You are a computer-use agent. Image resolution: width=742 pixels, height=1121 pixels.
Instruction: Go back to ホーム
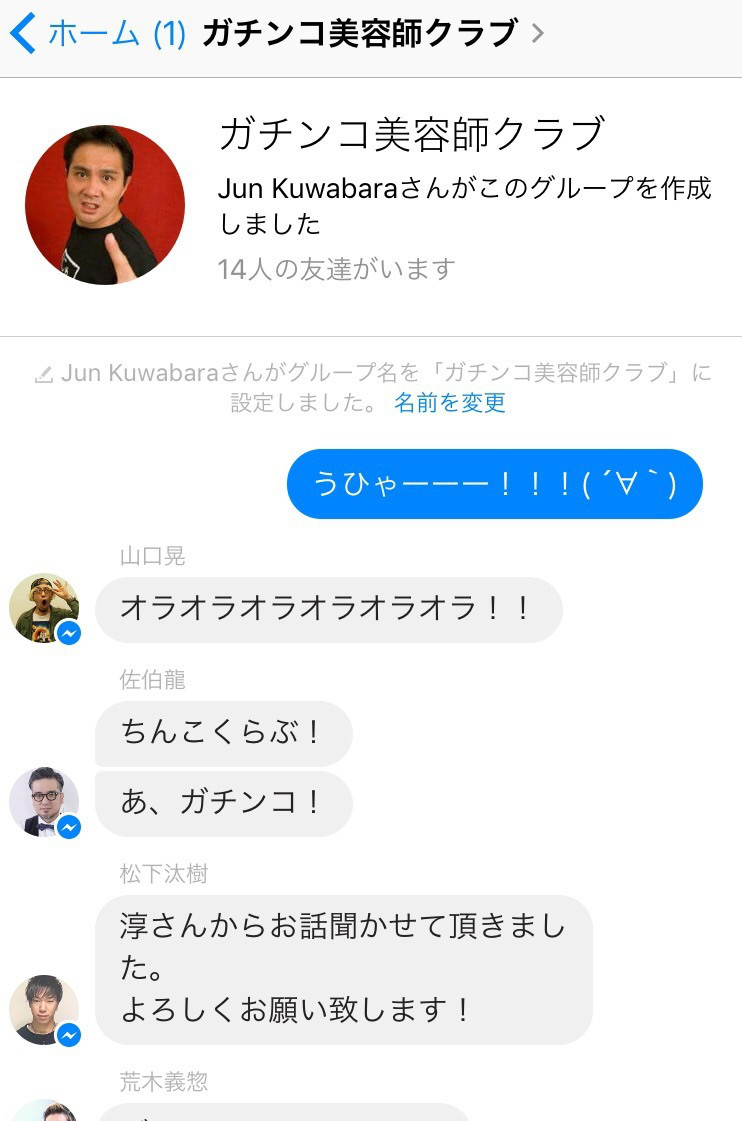pos(96,34)
